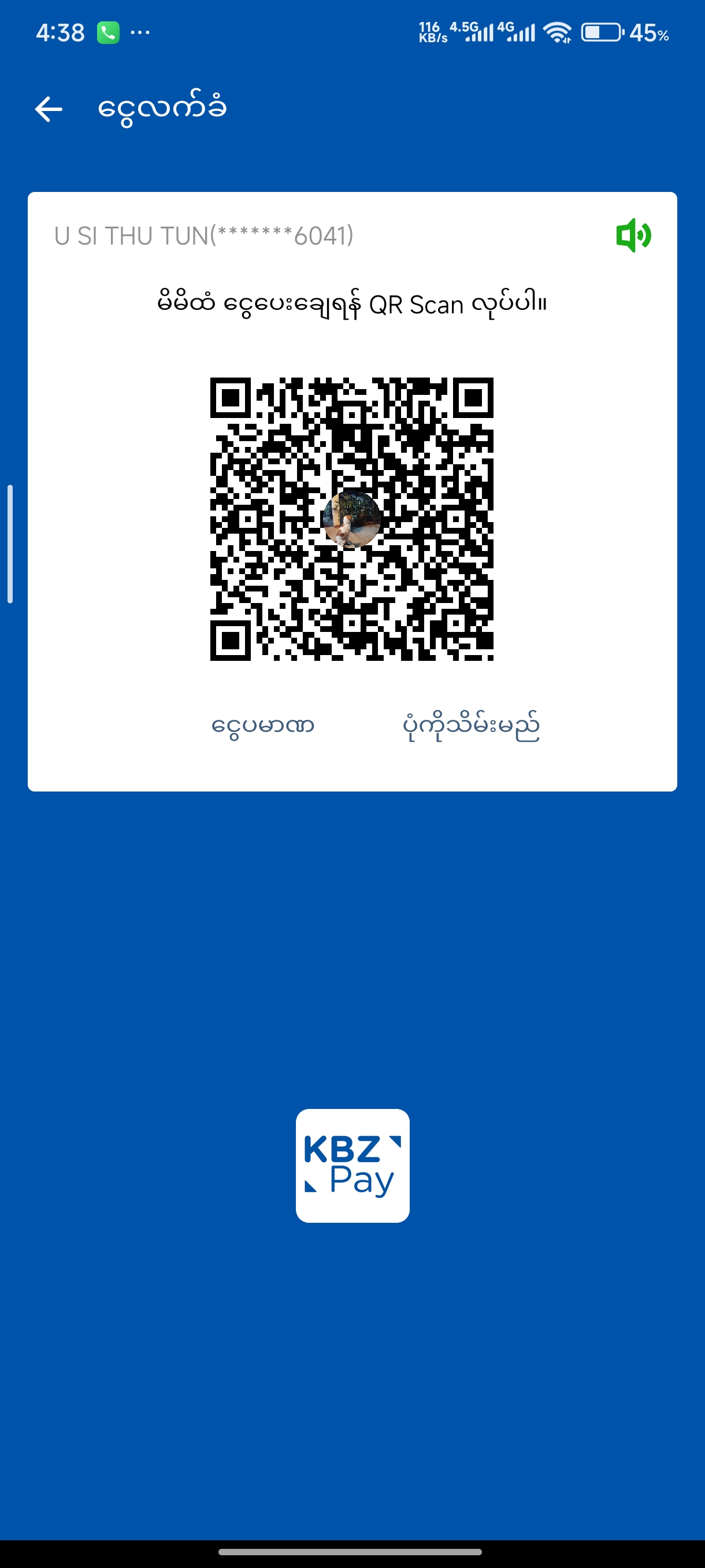
Task: Toggle the green speaker sound icon
Action: 633,235
